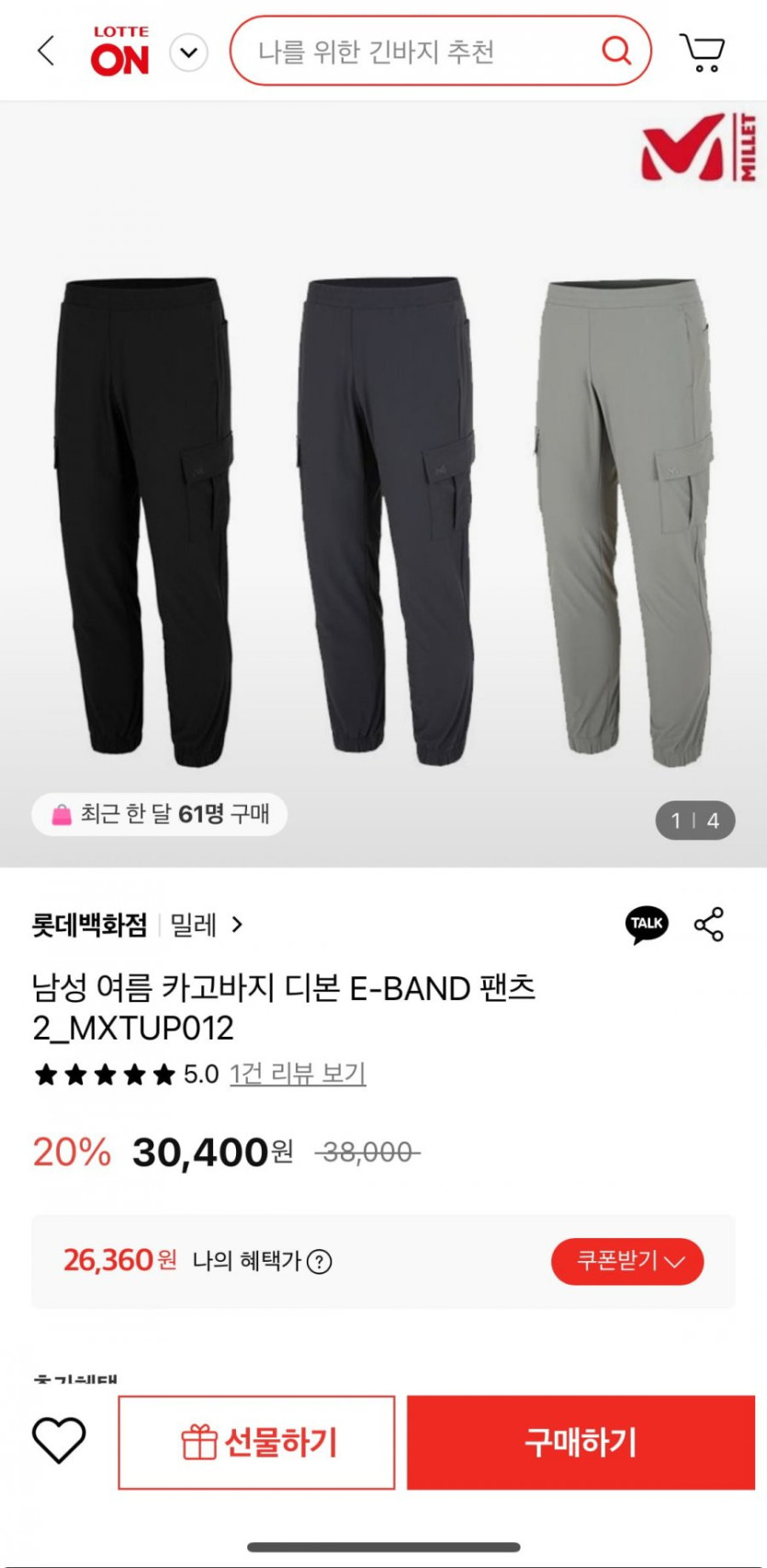Search with the magnifier icon
Image resolution: width=767 pixels, height=1568 pixels.
[x=616, y=51]
